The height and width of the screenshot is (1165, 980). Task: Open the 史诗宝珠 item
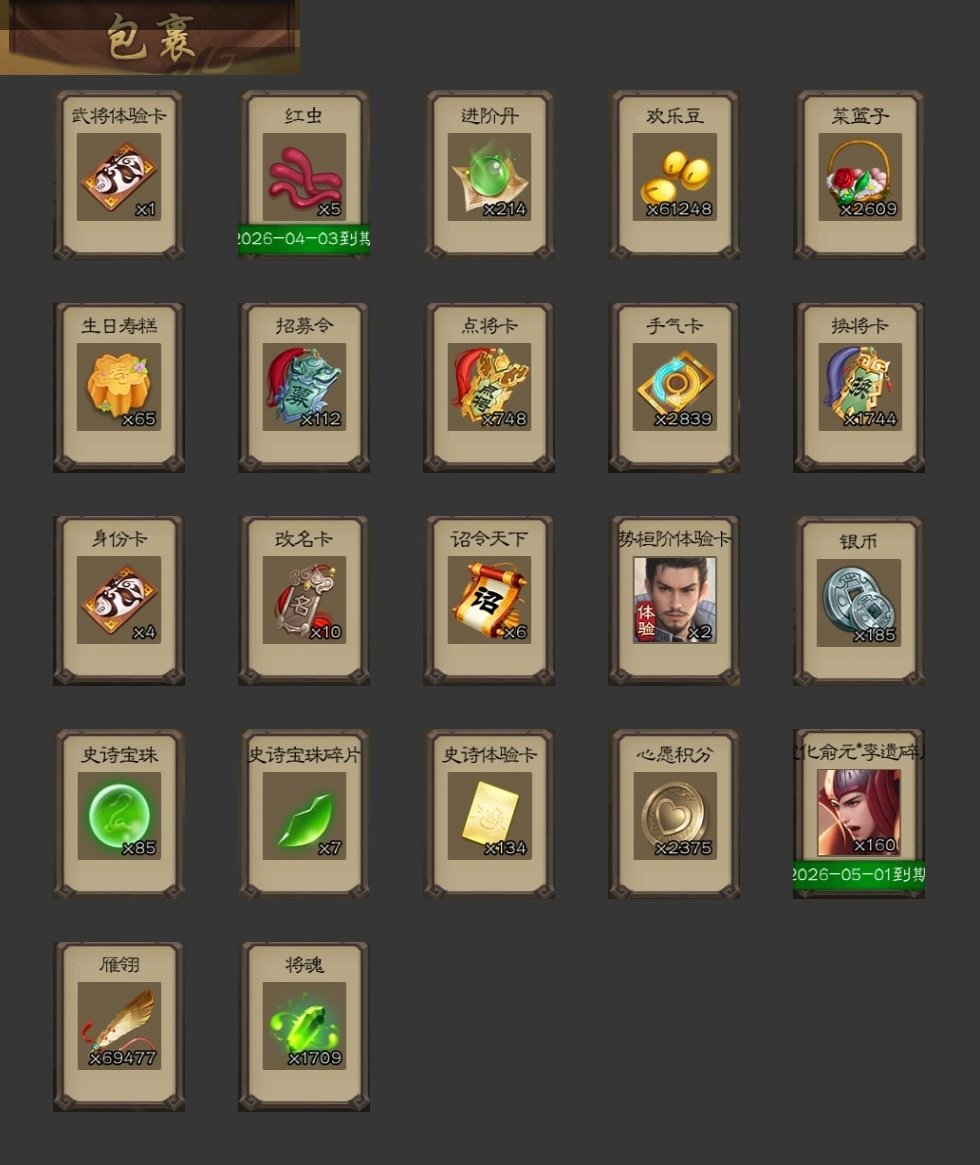tap(119, 815)
